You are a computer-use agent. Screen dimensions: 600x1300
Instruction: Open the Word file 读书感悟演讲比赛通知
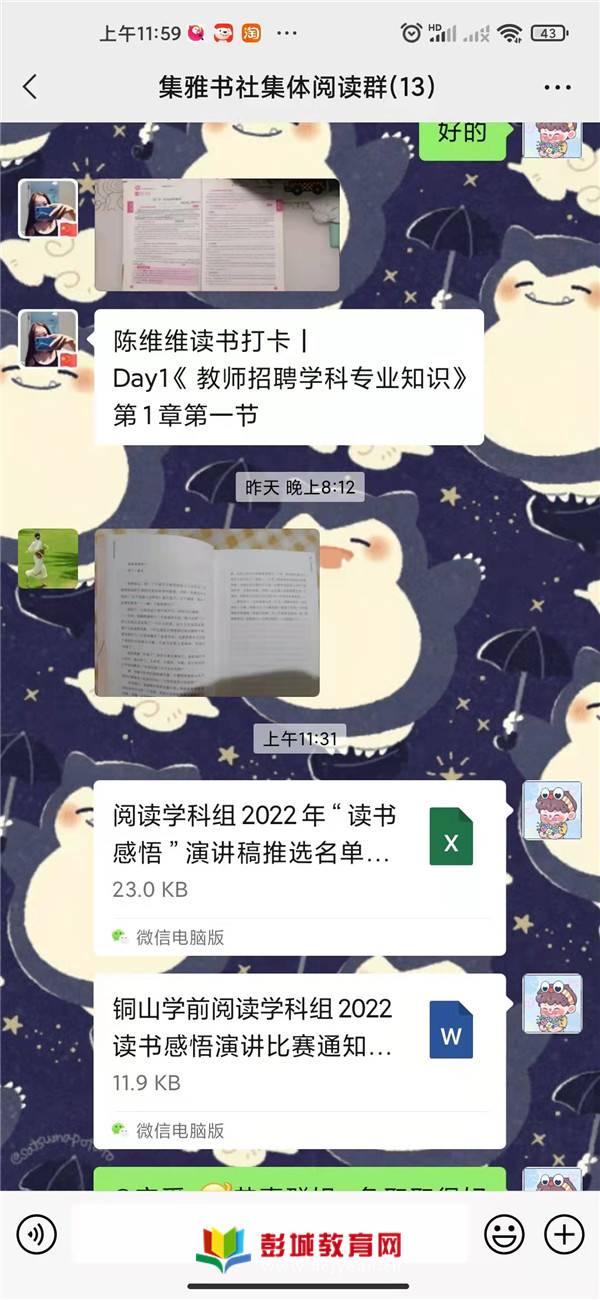coord(299,1045)
